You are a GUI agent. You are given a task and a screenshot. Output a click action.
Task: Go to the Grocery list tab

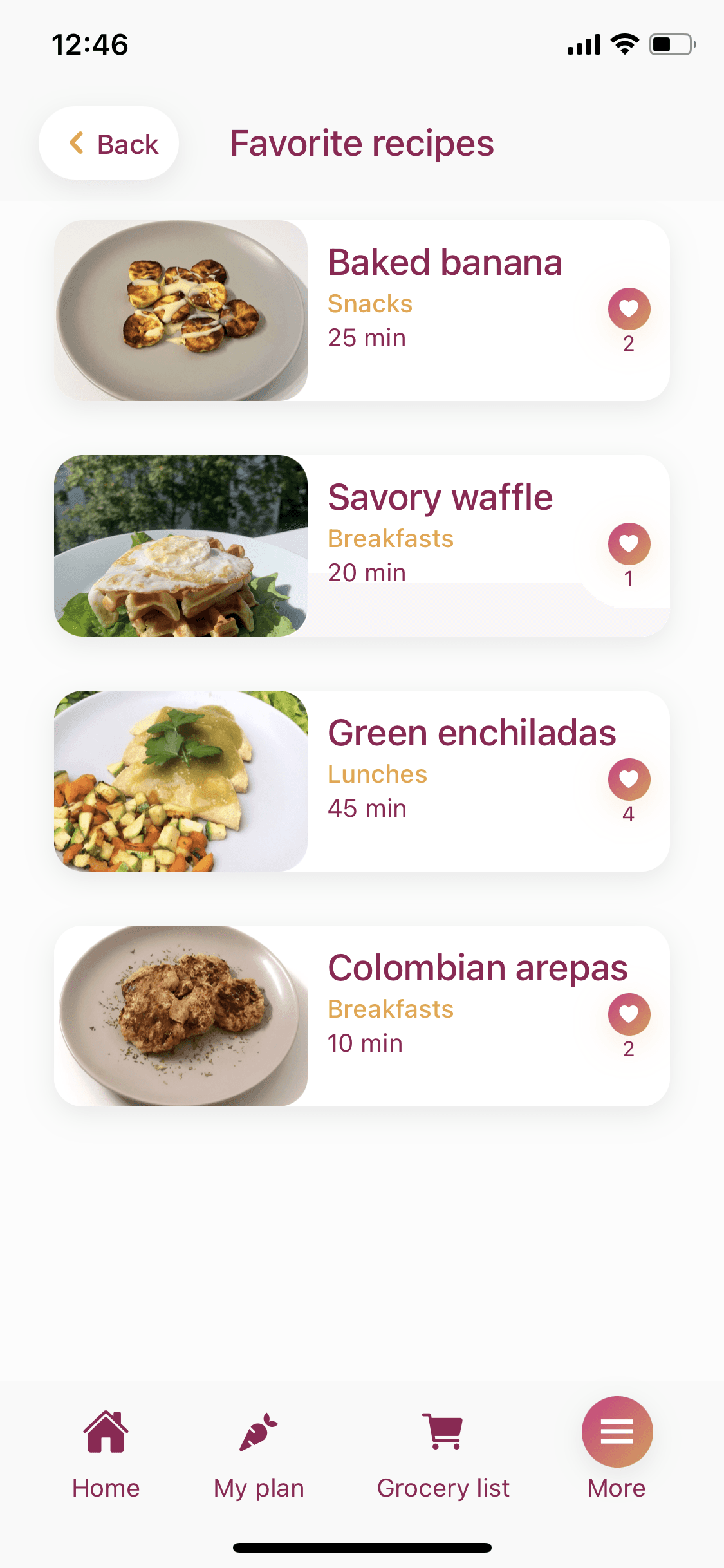pos(443,1453)
